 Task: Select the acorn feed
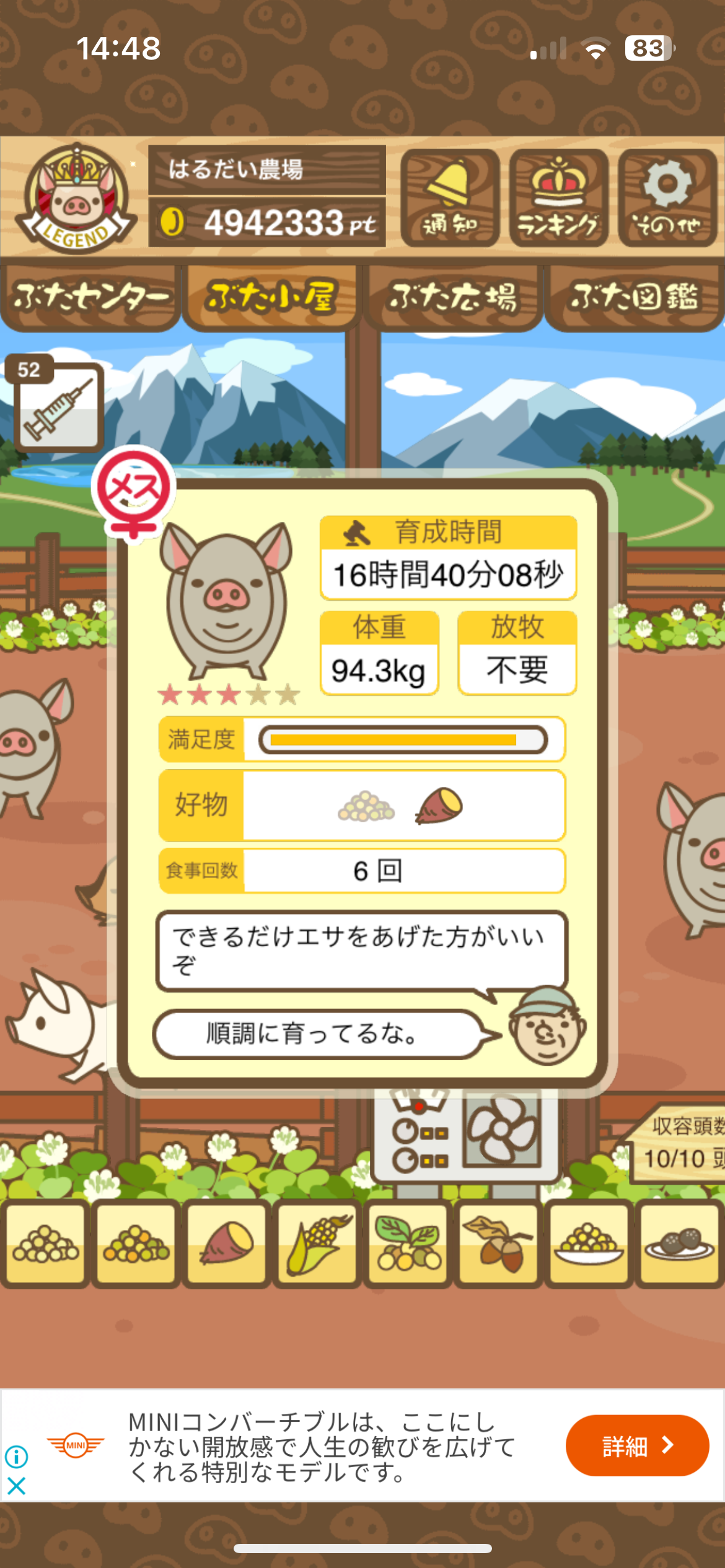(x=498, y=1243)
